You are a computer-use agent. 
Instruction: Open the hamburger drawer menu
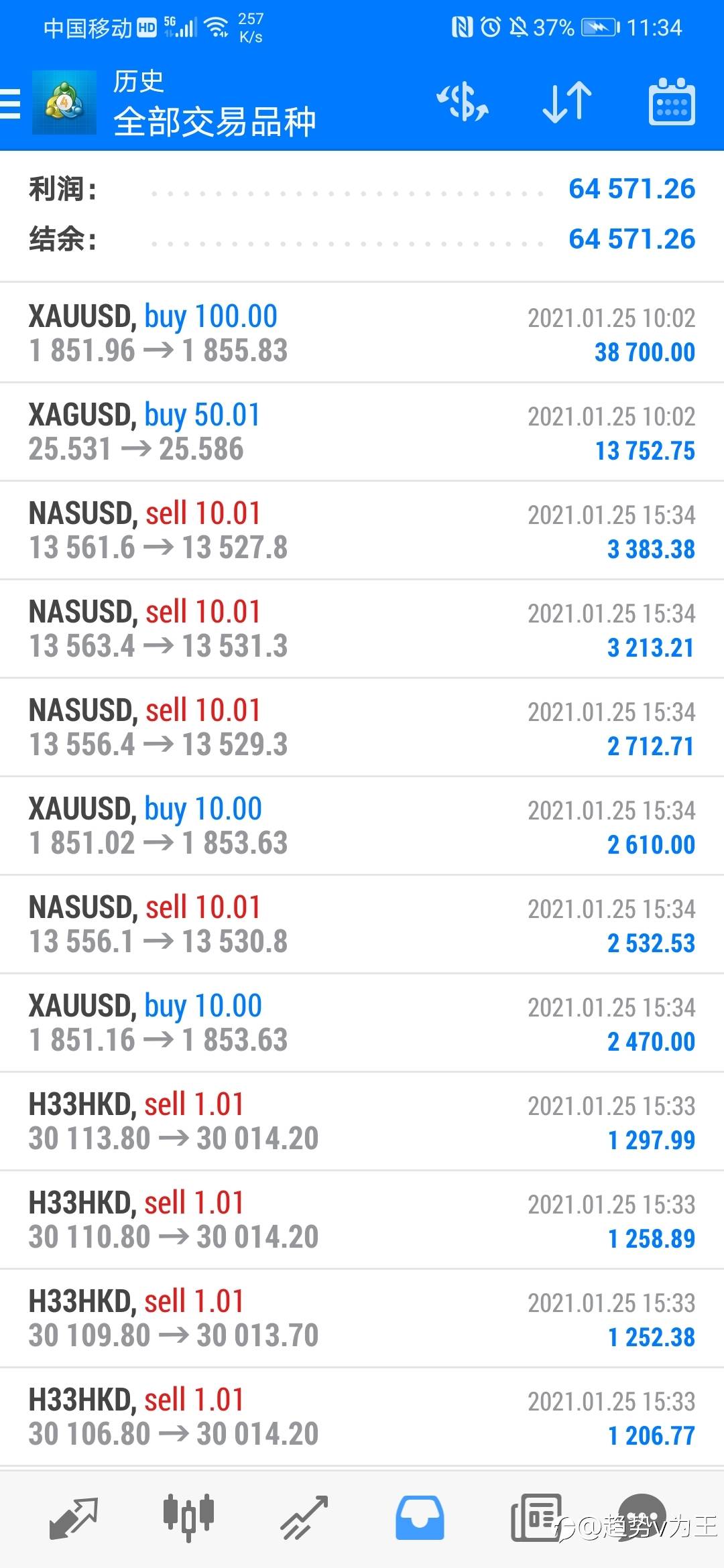(11, 105)
